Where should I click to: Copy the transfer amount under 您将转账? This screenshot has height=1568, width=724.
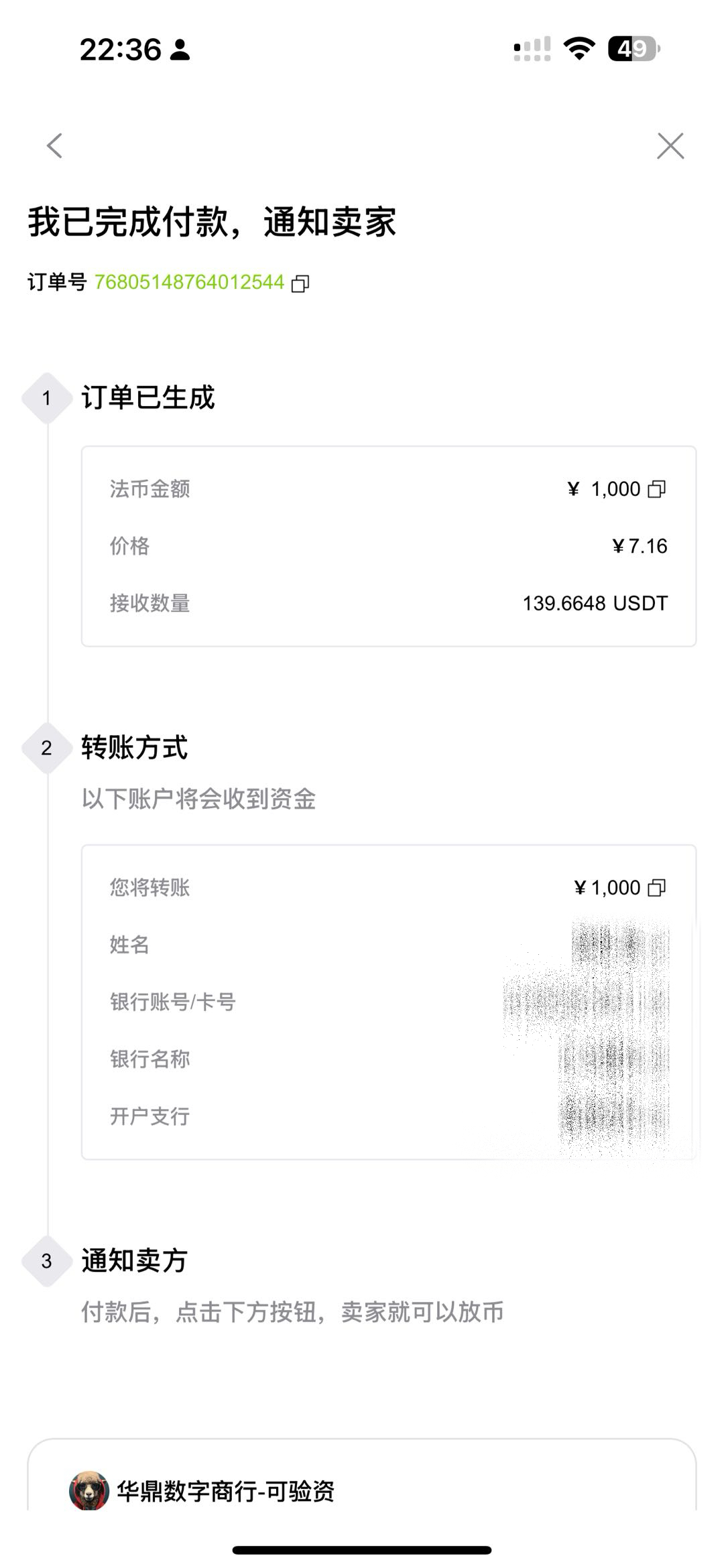point(657,888)
